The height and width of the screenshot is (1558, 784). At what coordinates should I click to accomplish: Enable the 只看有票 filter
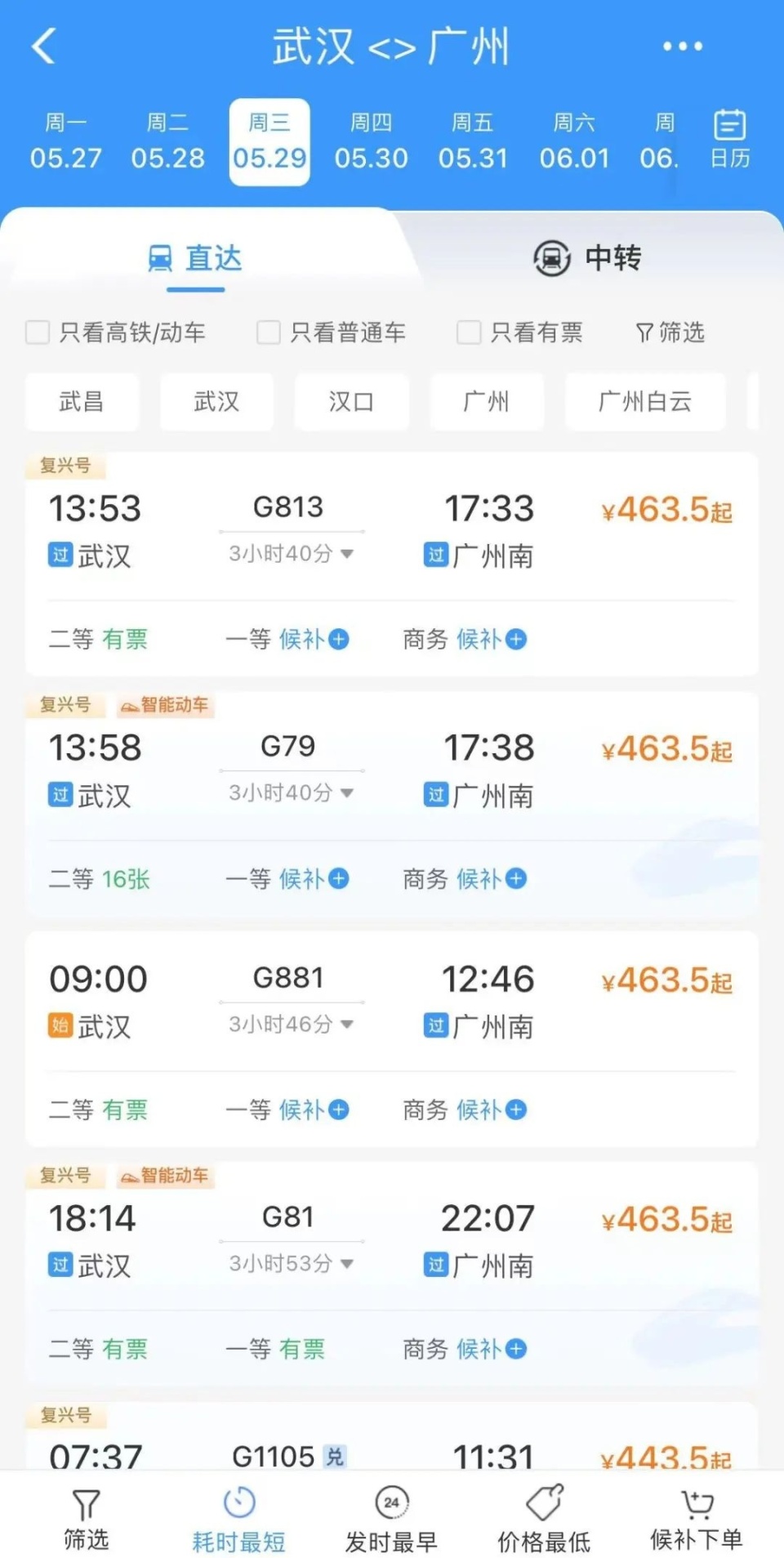468,333
